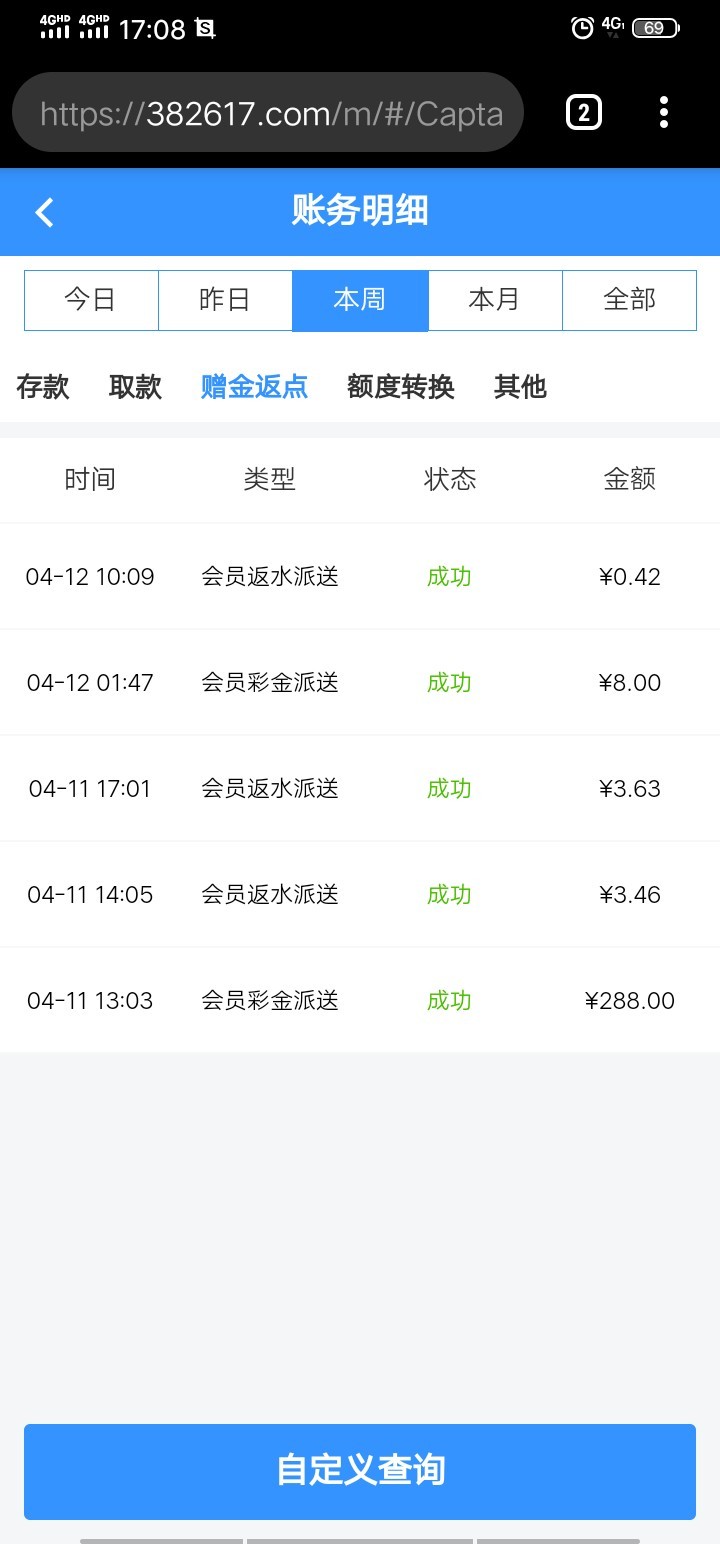Image resolution: width=720 pixels, height=1544 pixels.
Task: Switch to the 本月 date filter
Action: point(495,300)
